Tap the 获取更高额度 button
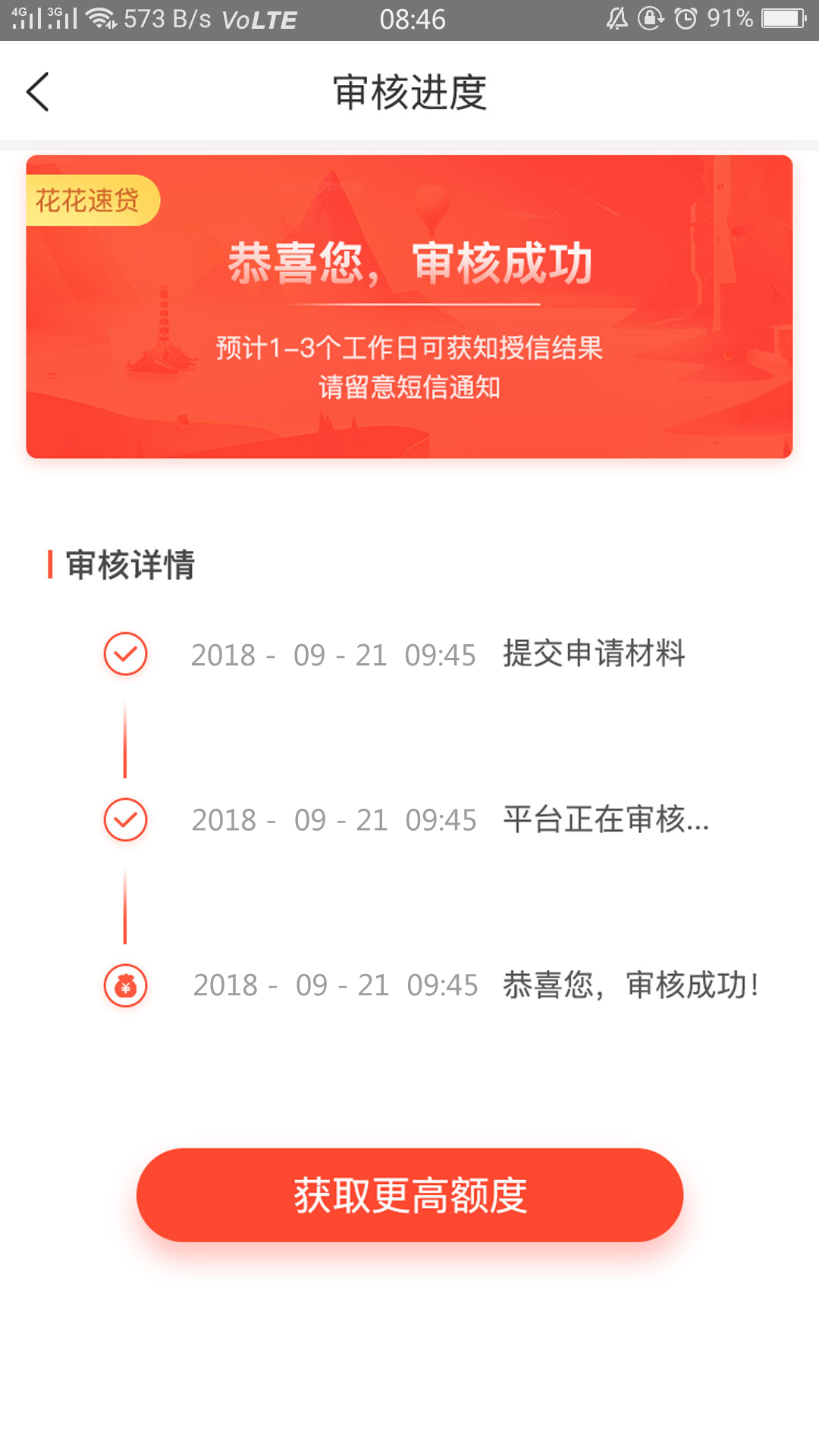The height and width of the screenshot is (1456, 819). [x=409, y=1195]
